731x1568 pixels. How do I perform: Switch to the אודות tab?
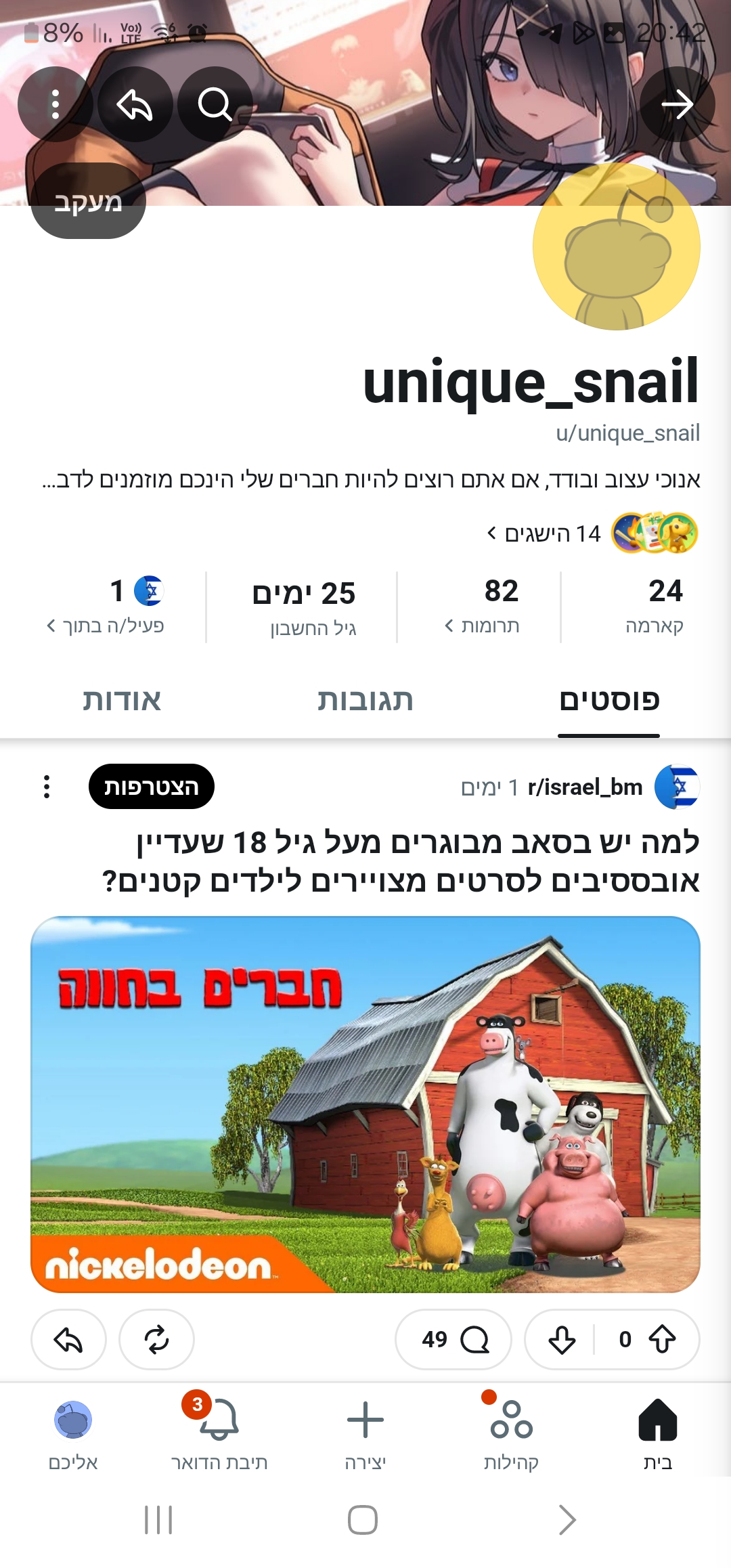coord(123,700)
